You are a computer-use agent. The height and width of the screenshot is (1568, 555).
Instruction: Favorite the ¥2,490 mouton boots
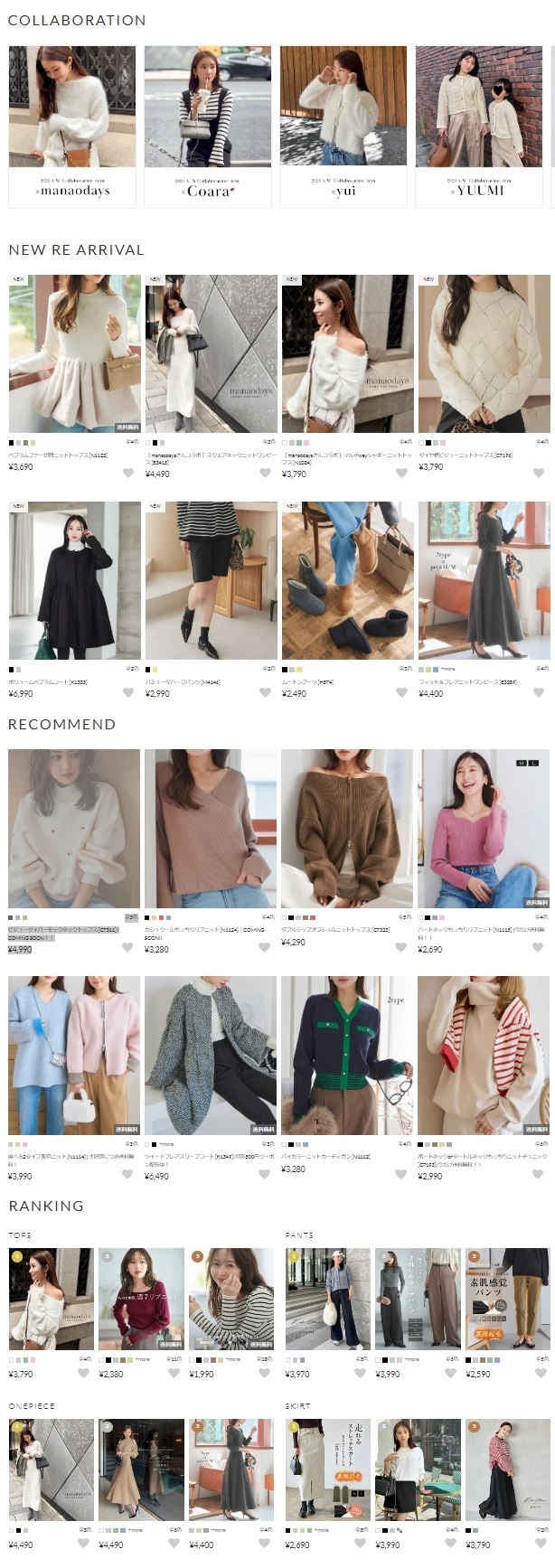click(402, 693)
